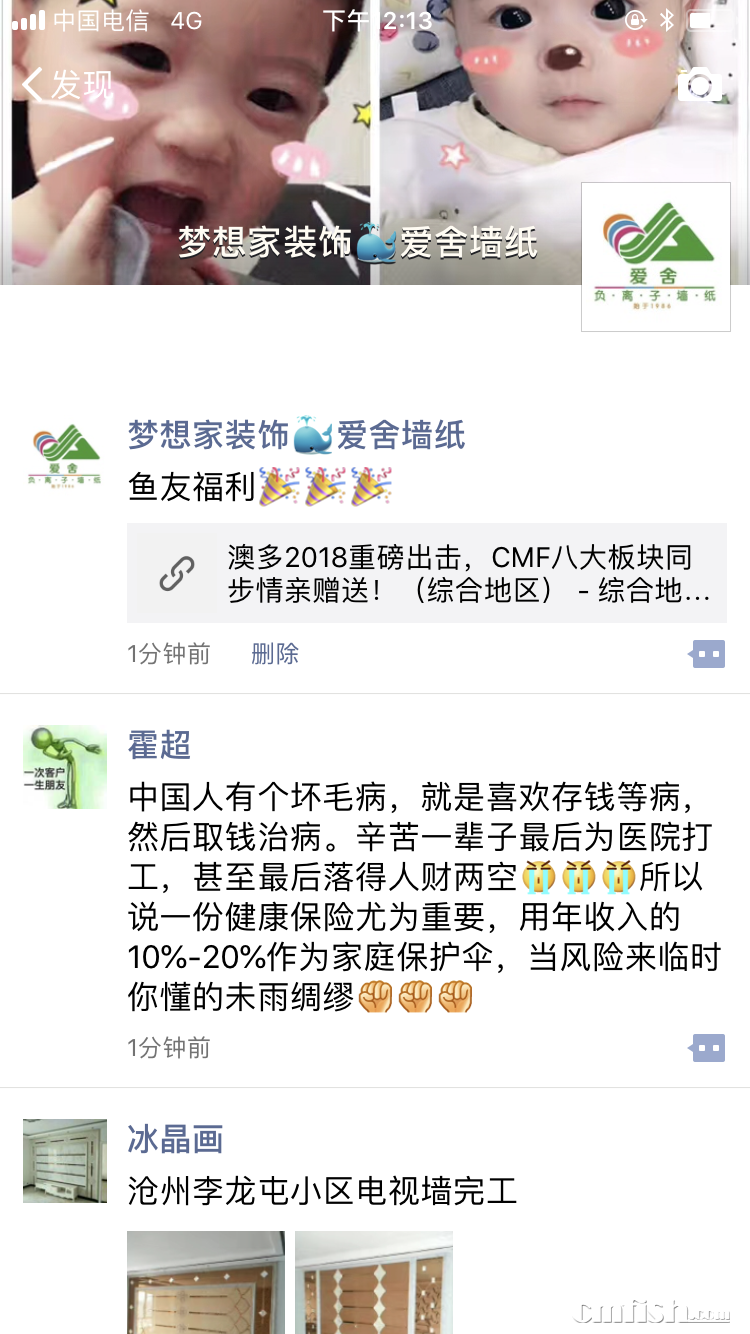Tap 冰晶画's avatar picture
This screenshot has width=750, height=1334.
[x=65, y=1160]
